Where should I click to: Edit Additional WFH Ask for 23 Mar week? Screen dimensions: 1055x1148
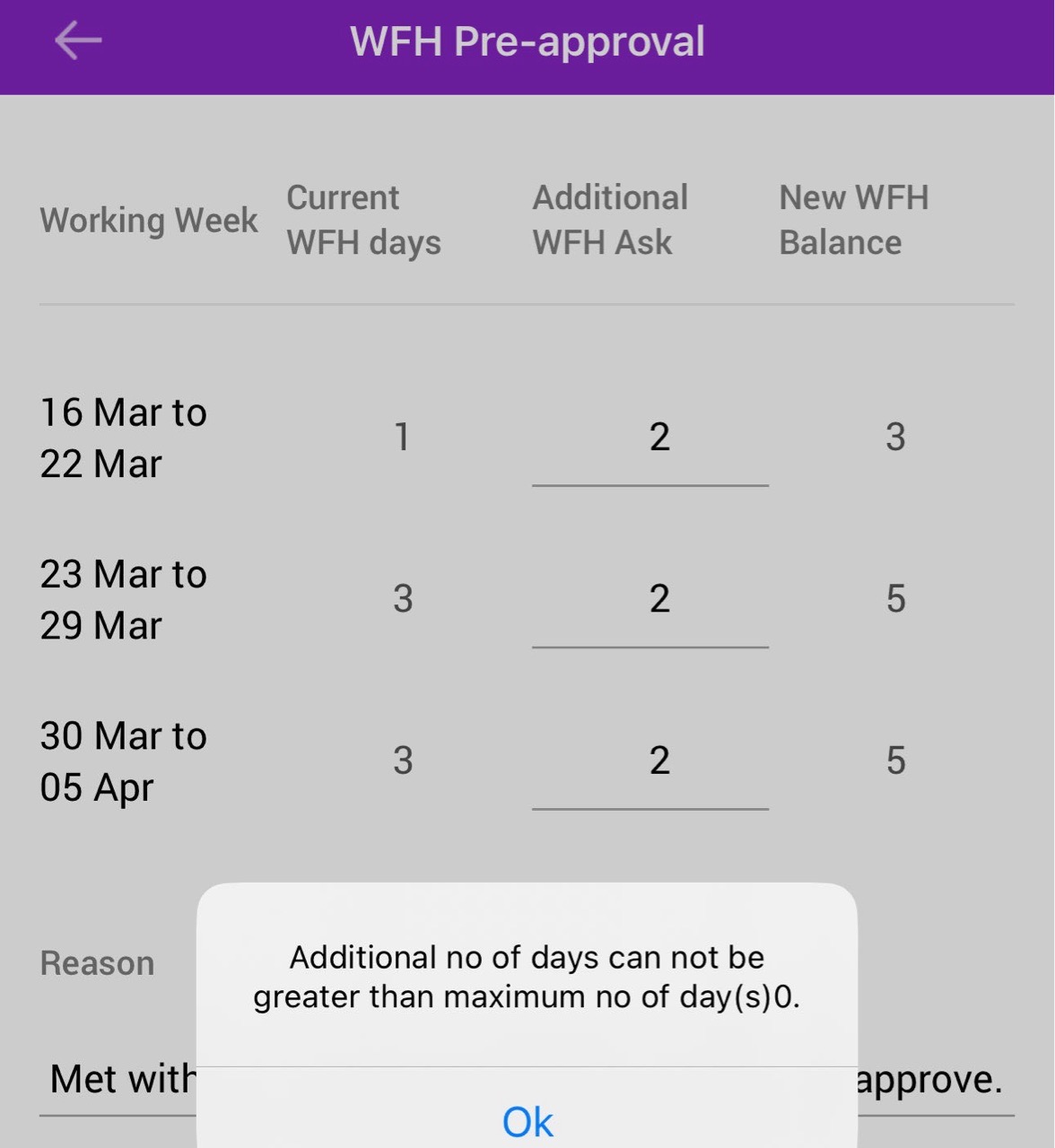(x=650, y=600)
